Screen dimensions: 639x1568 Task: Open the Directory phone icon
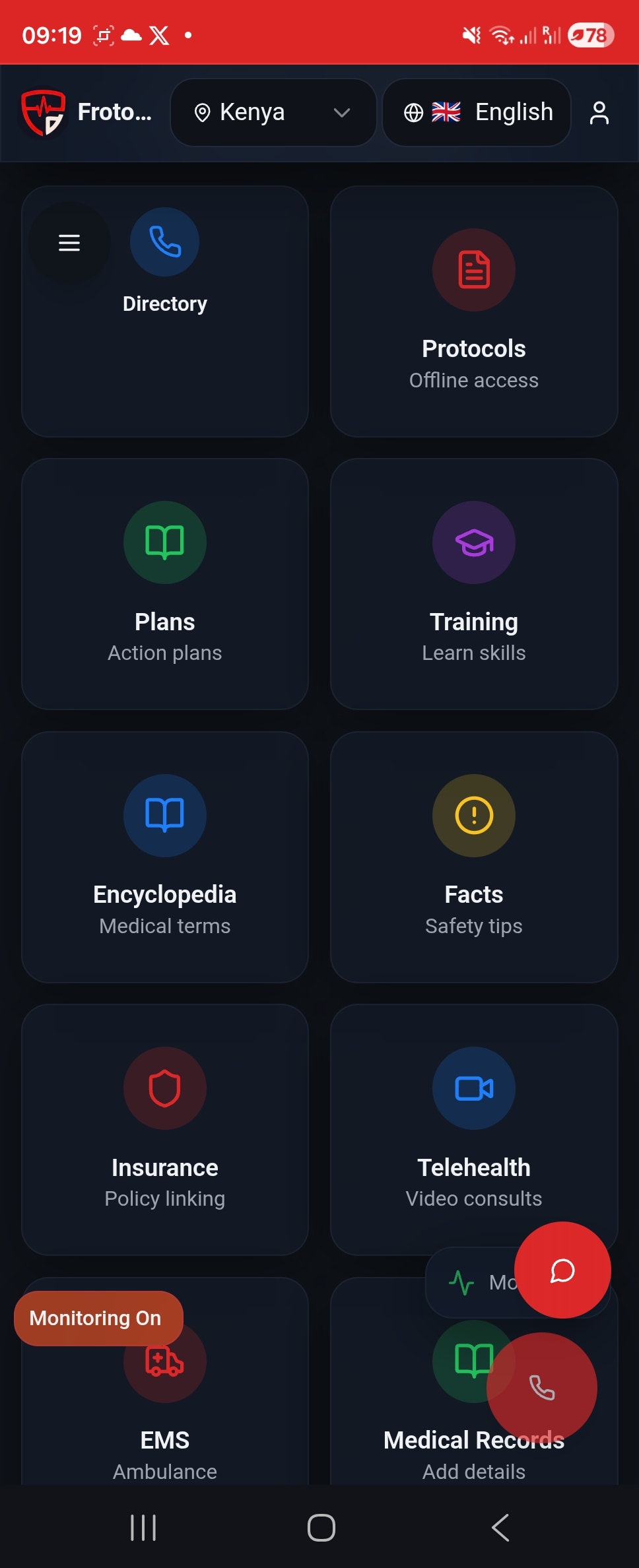tap(164, 242)
